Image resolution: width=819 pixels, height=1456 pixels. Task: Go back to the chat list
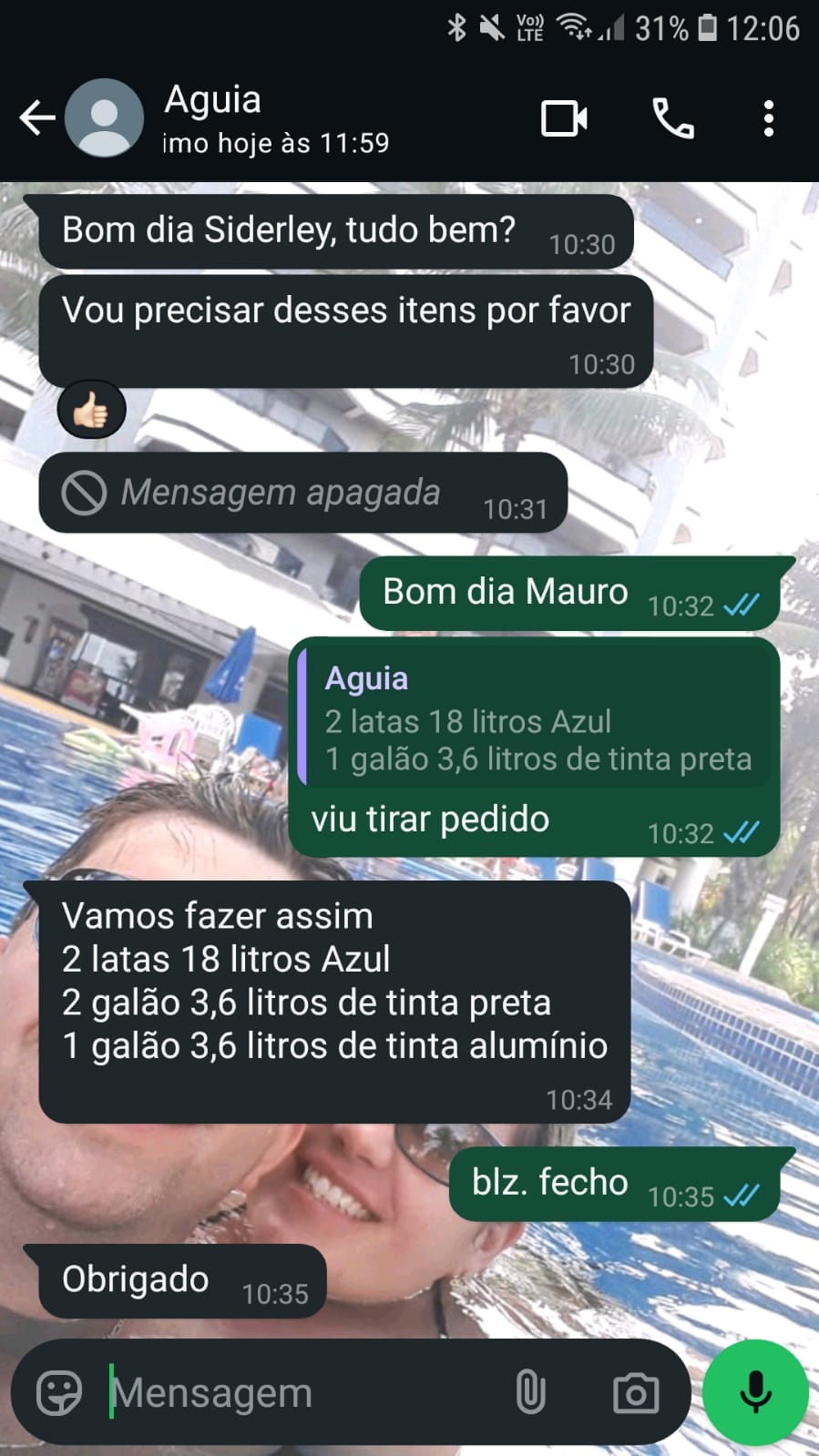(x=37, y=118)
